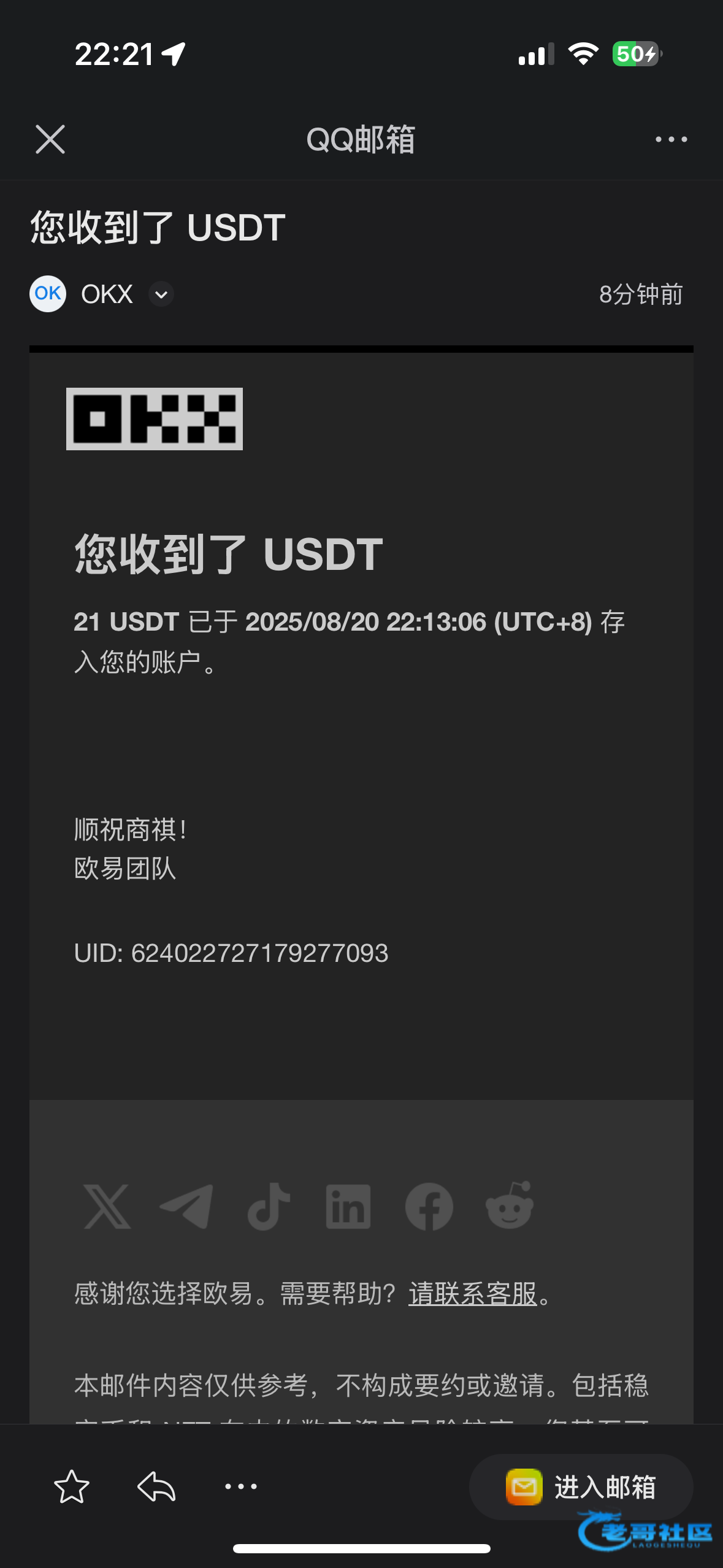Open the Telegram social icon link
This screenshot has width=723, height=1568.
(x=187, y=1207)
